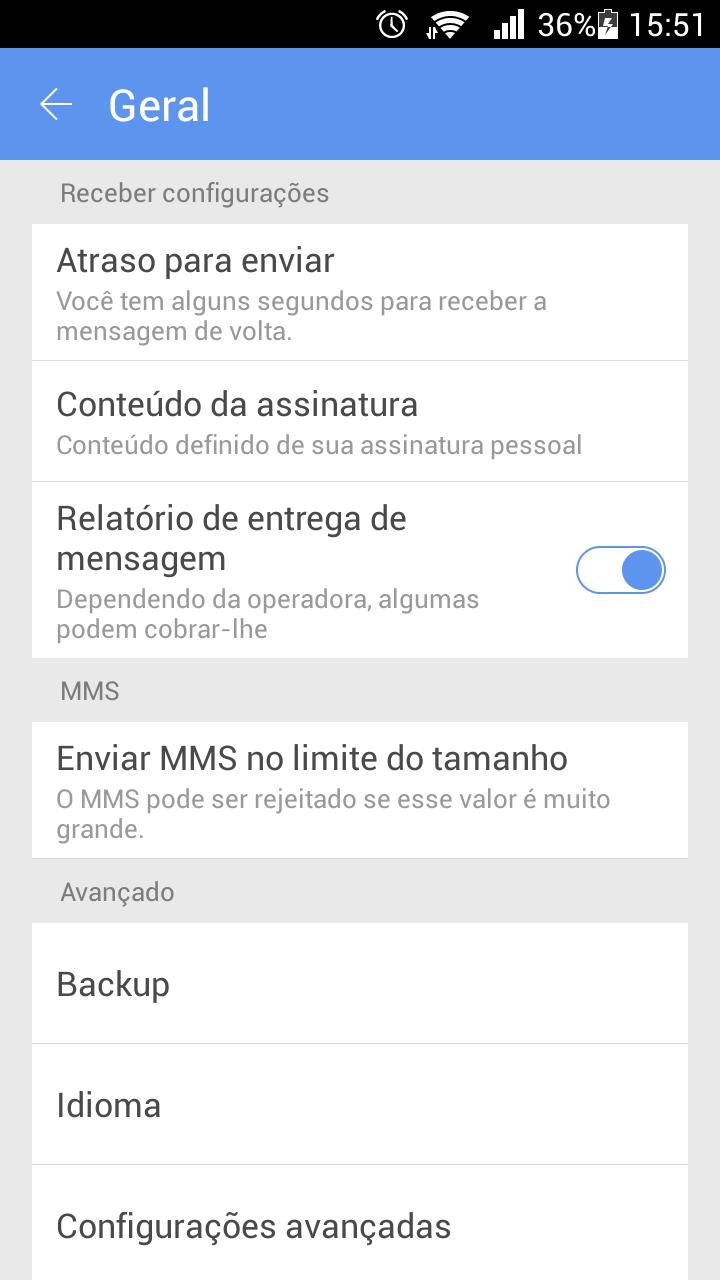Tap the Geral screen title
Screen dimensions: 720x1280
[158, 103]
